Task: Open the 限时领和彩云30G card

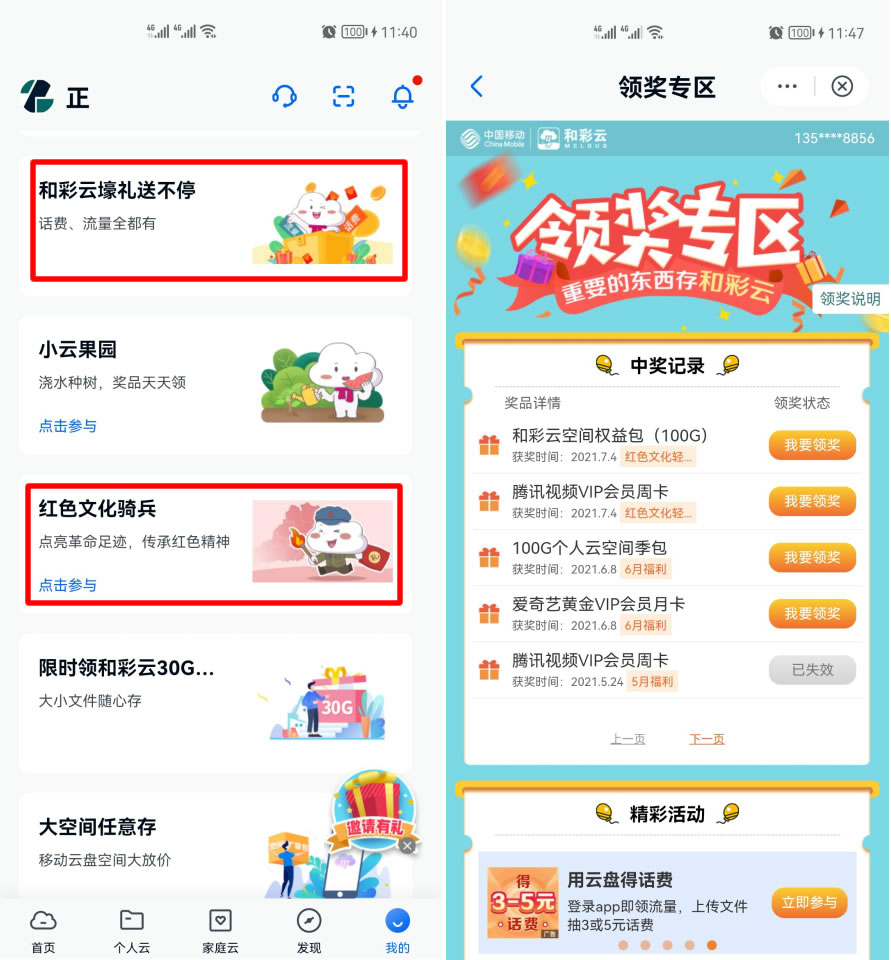Action: (215, 701)
